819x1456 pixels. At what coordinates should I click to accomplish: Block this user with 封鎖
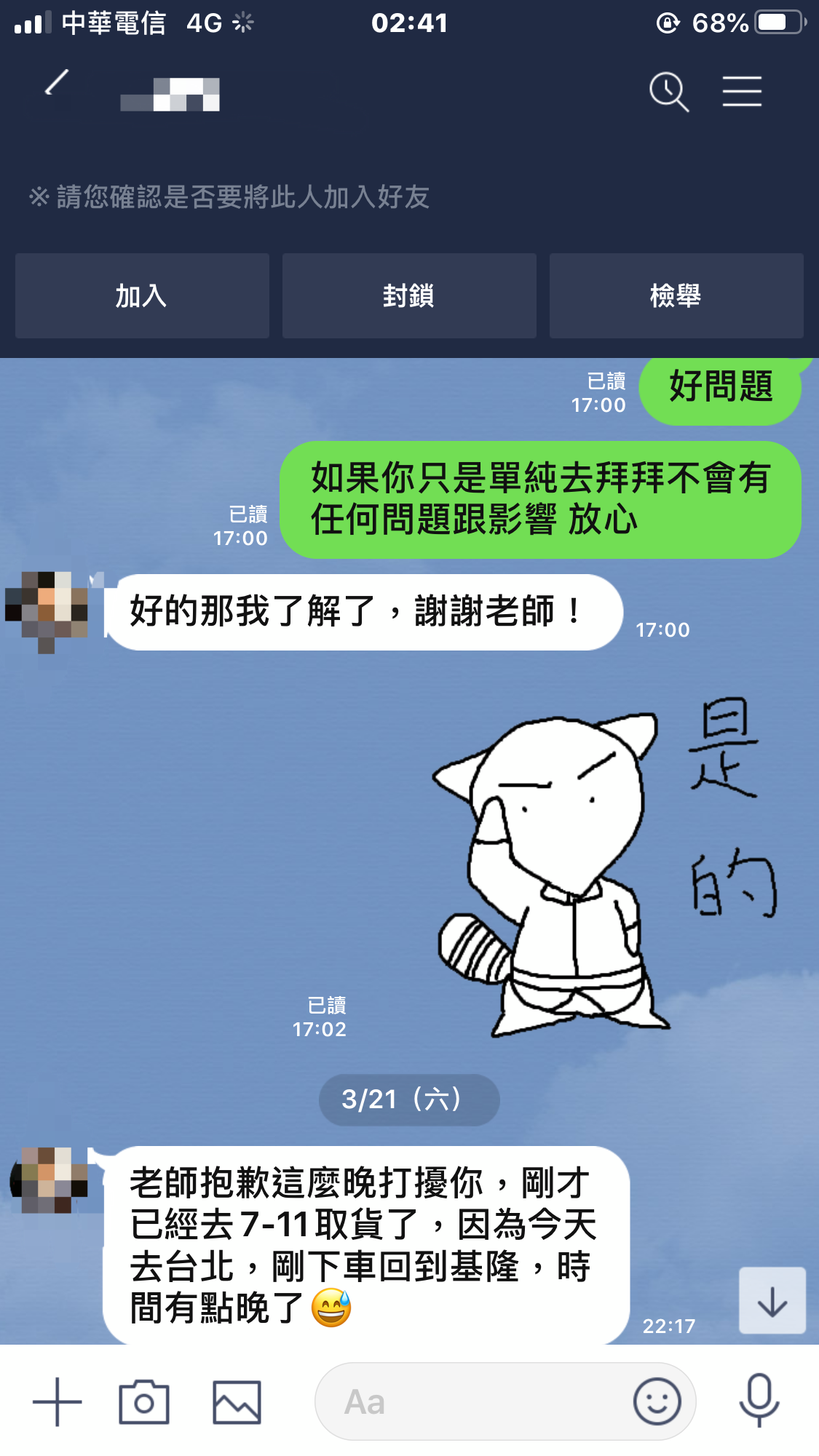409,296
